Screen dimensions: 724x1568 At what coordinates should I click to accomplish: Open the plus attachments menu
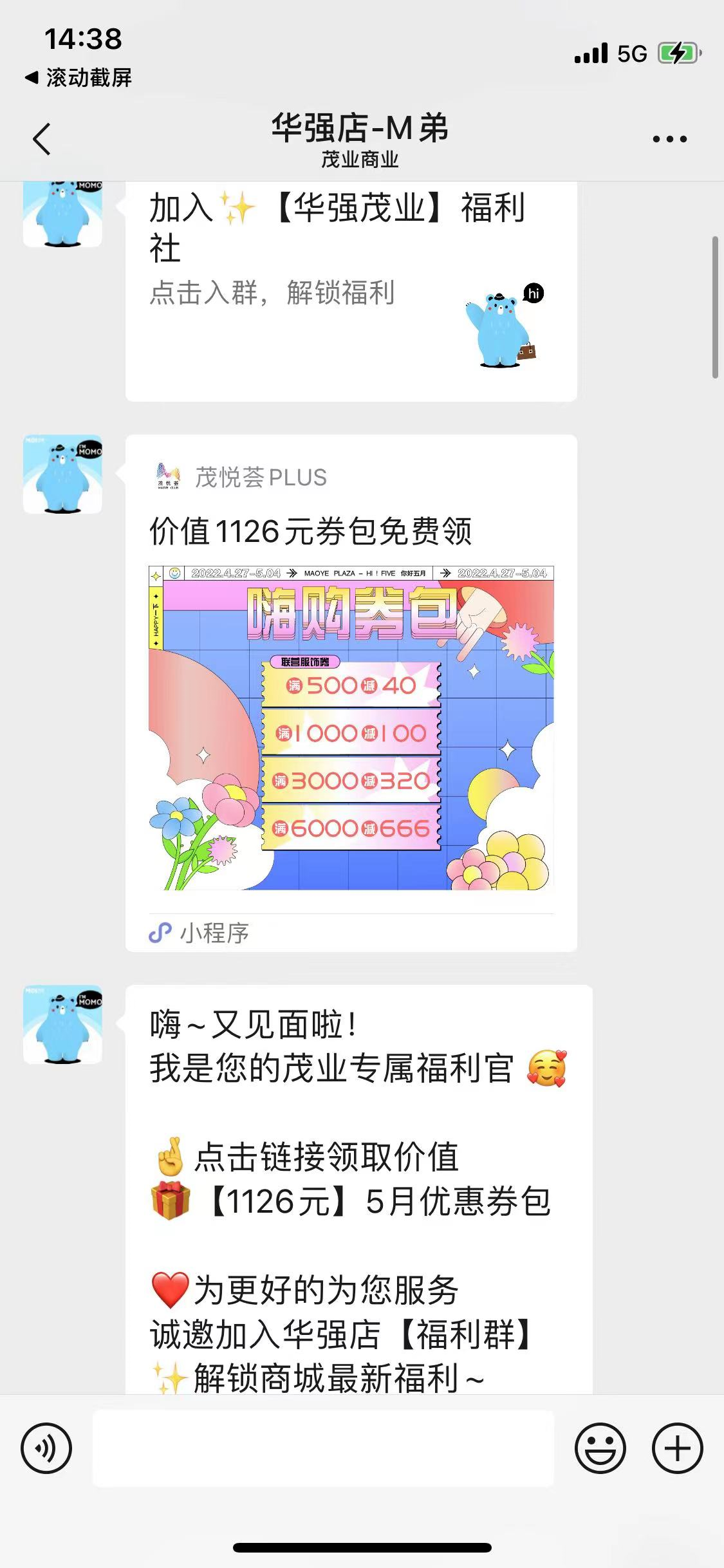click(x=677, y=1448)
